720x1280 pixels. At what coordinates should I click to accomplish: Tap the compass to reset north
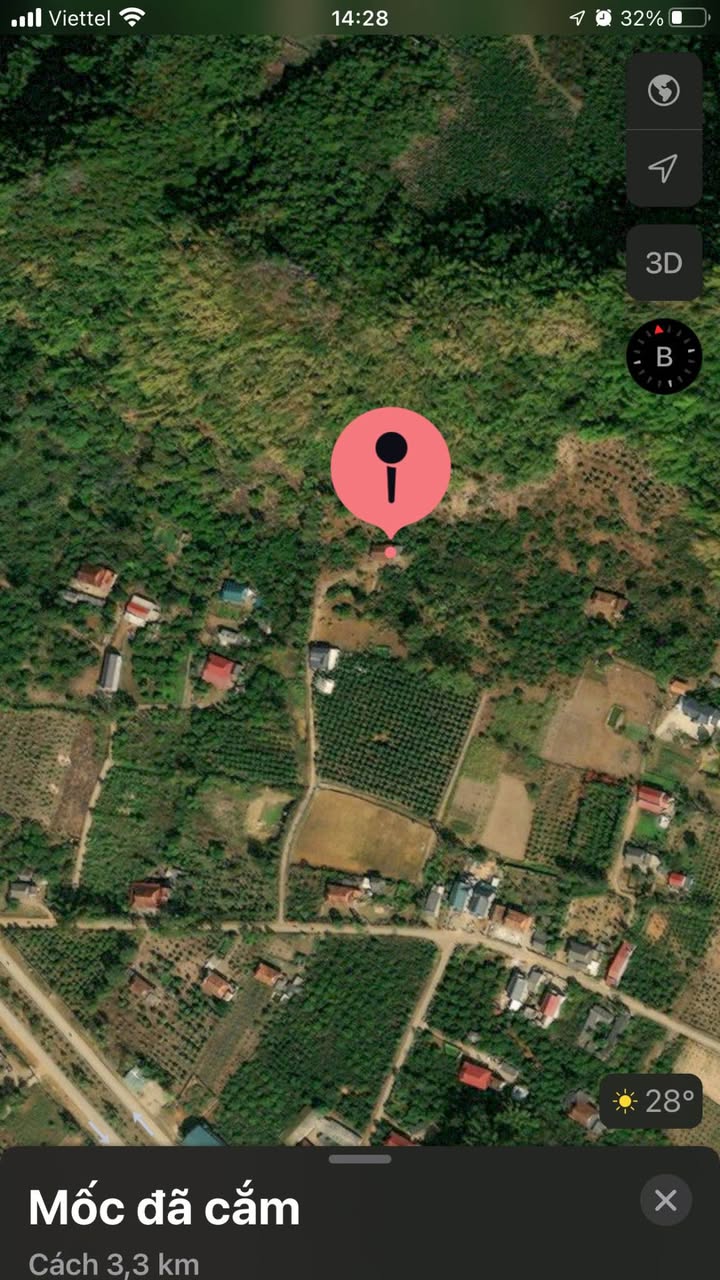[664, 356]
